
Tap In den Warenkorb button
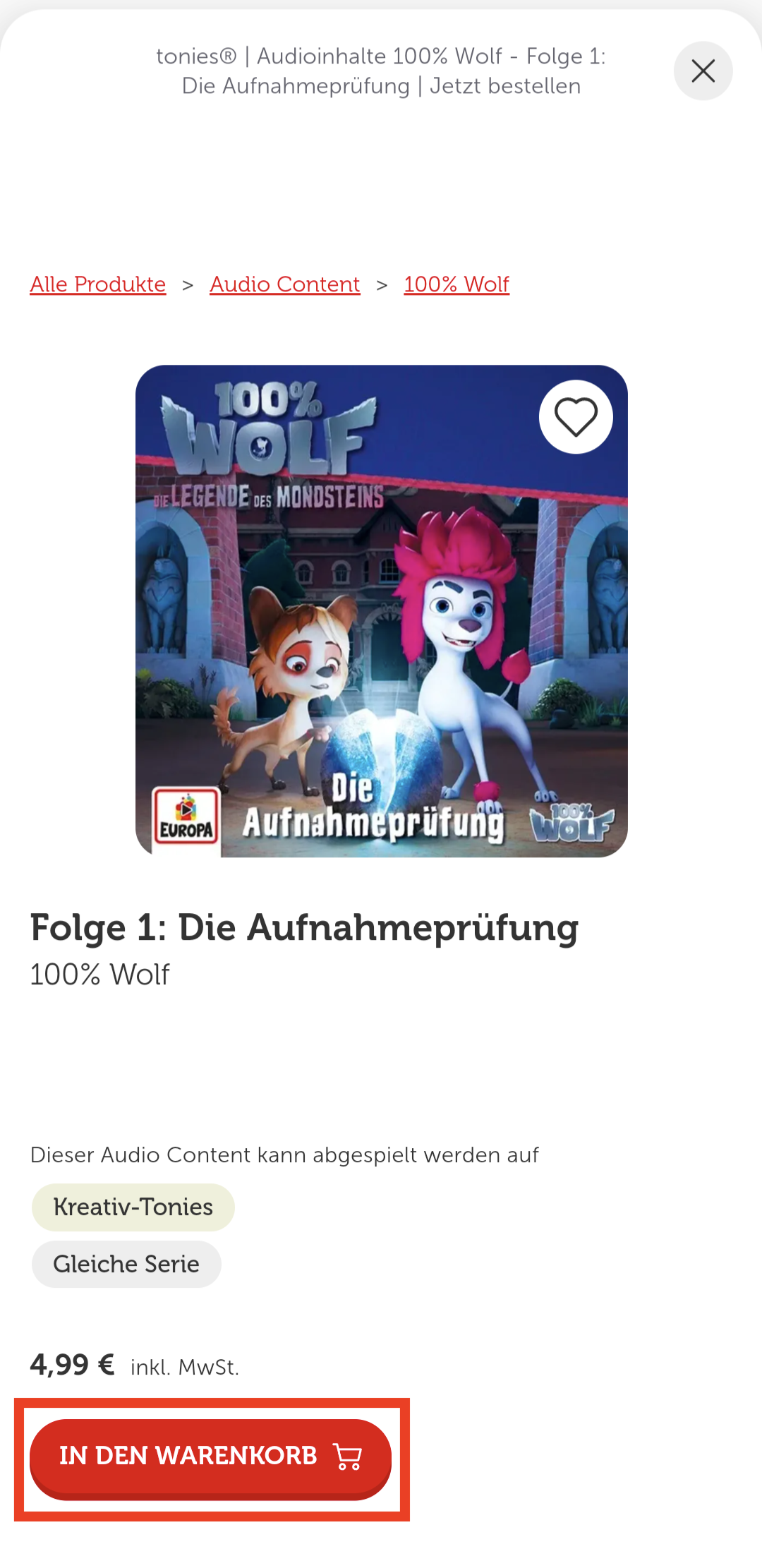(210, 1457)
